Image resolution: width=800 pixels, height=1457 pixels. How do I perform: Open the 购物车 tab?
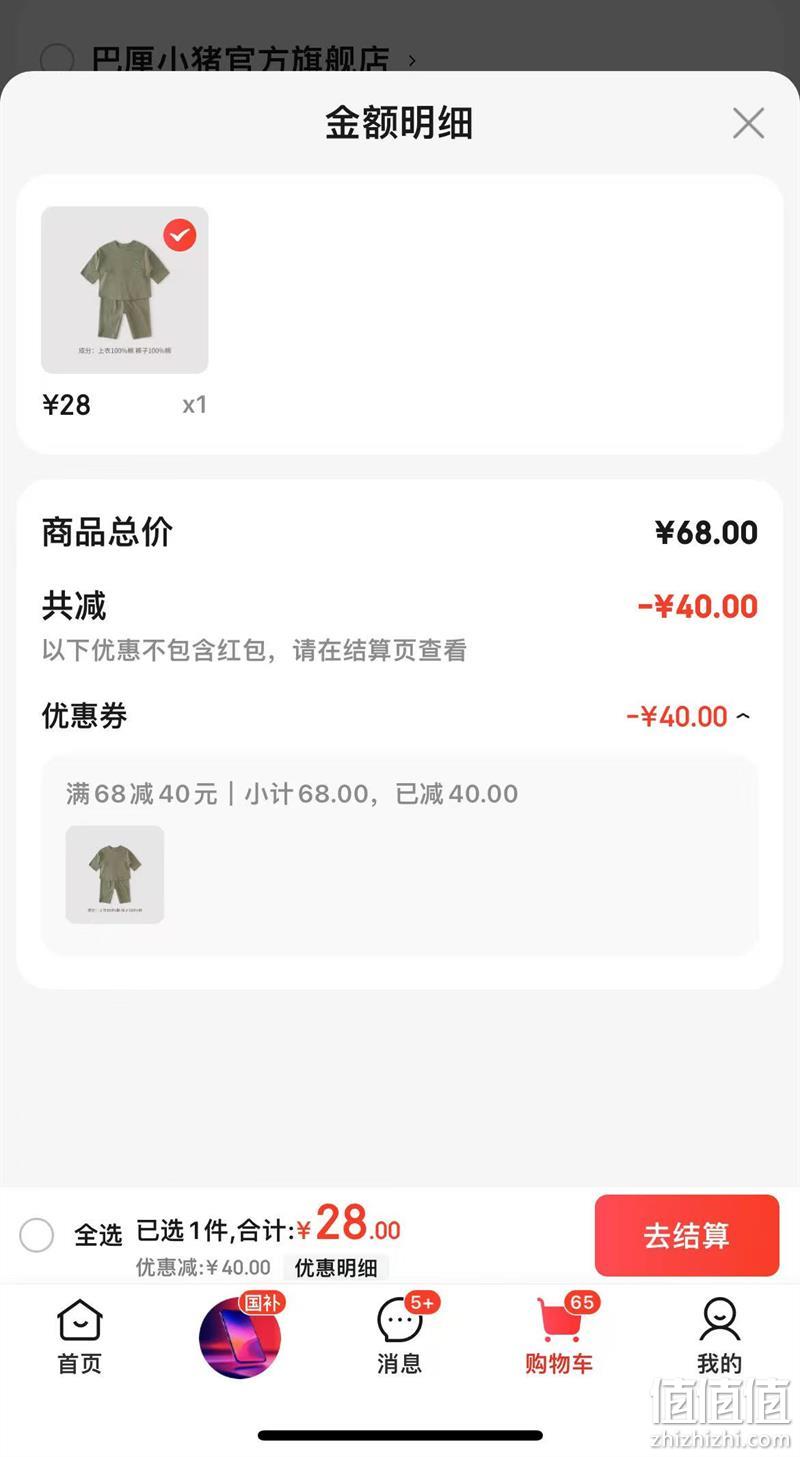point(560,1337)
